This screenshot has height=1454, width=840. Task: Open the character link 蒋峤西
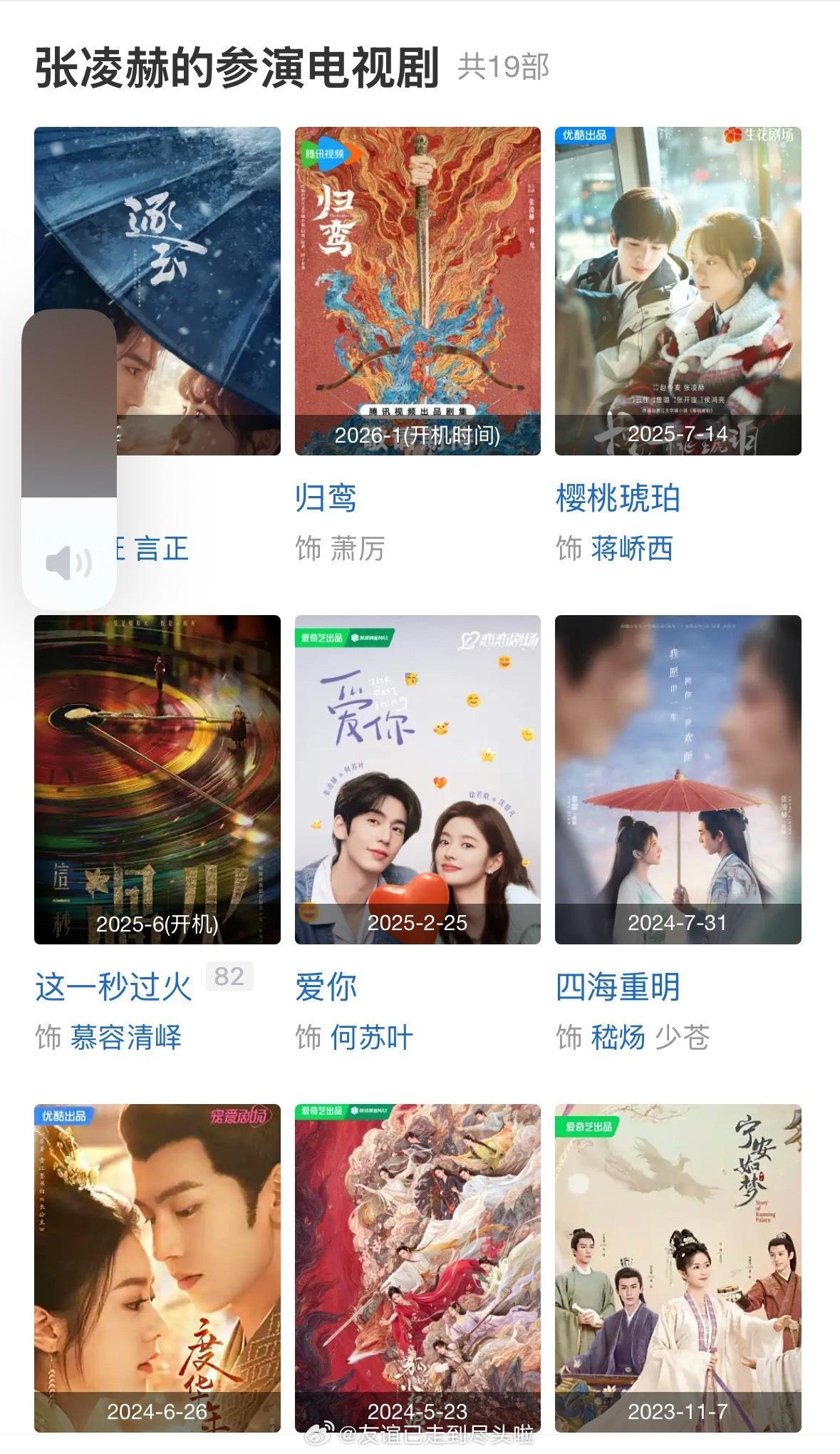coord(632,549)
